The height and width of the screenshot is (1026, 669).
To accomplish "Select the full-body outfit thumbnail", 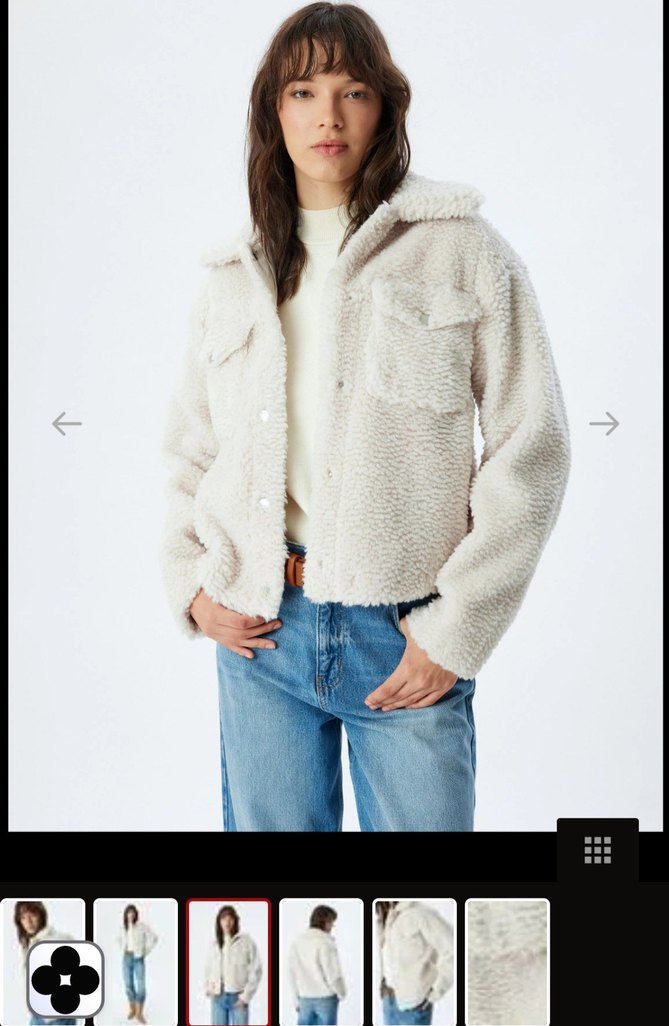I will pyautogui.click(x=135, y=961).
